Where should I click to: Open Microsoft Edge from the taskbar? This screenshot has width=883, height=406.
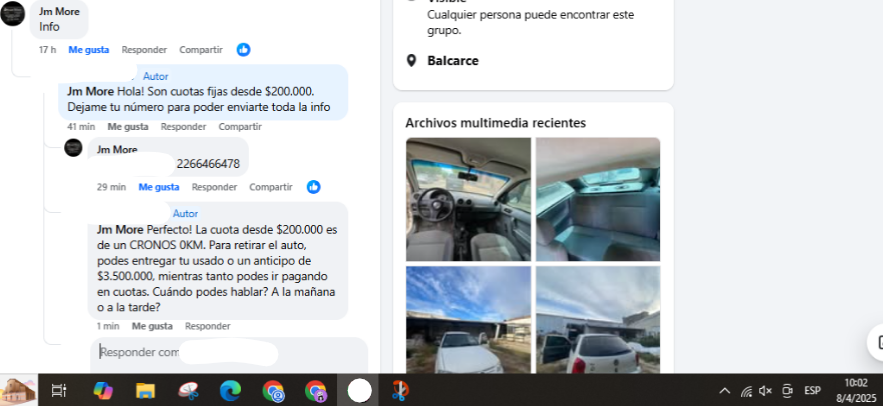231,391
